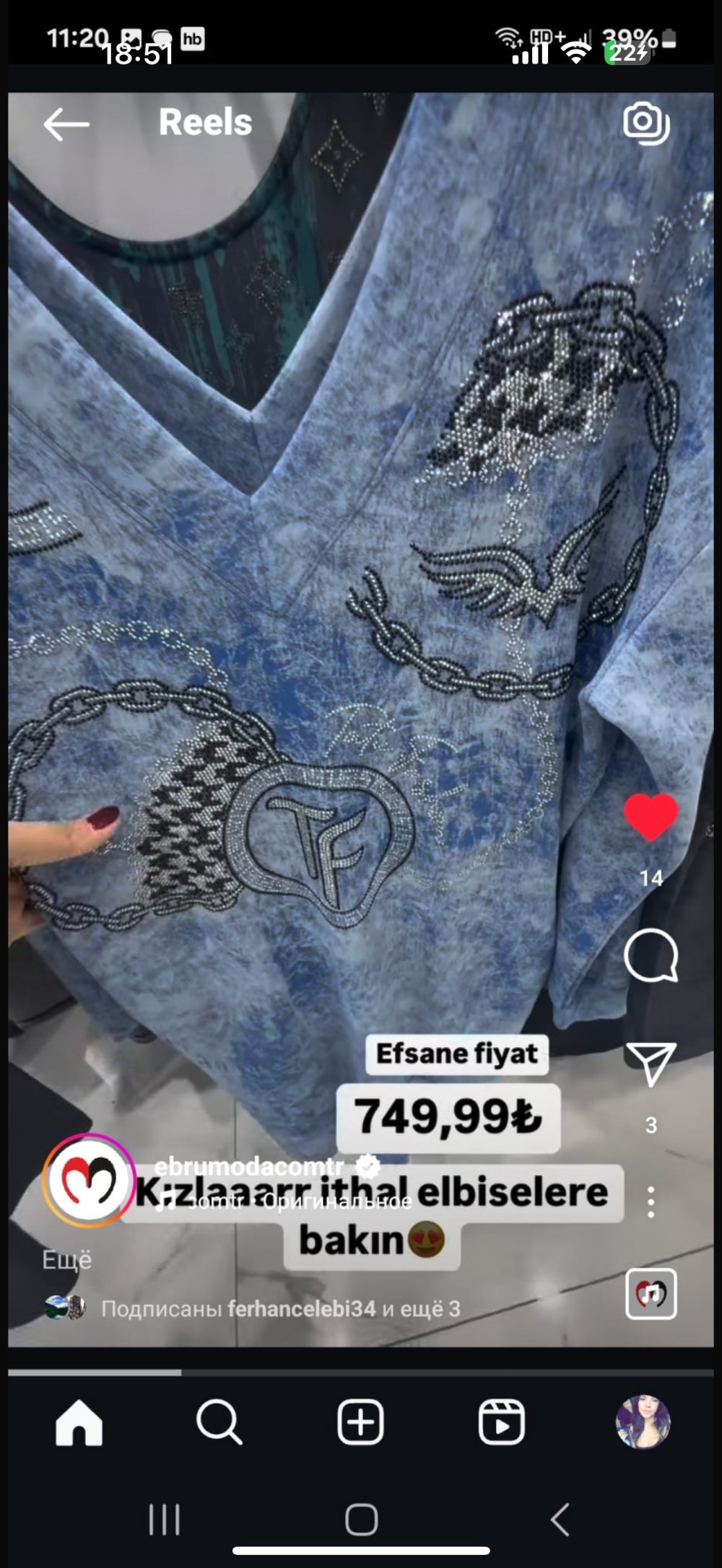722x1568 pixels.
Task: Open the camera to create a reel
Action: click(647, 123)
